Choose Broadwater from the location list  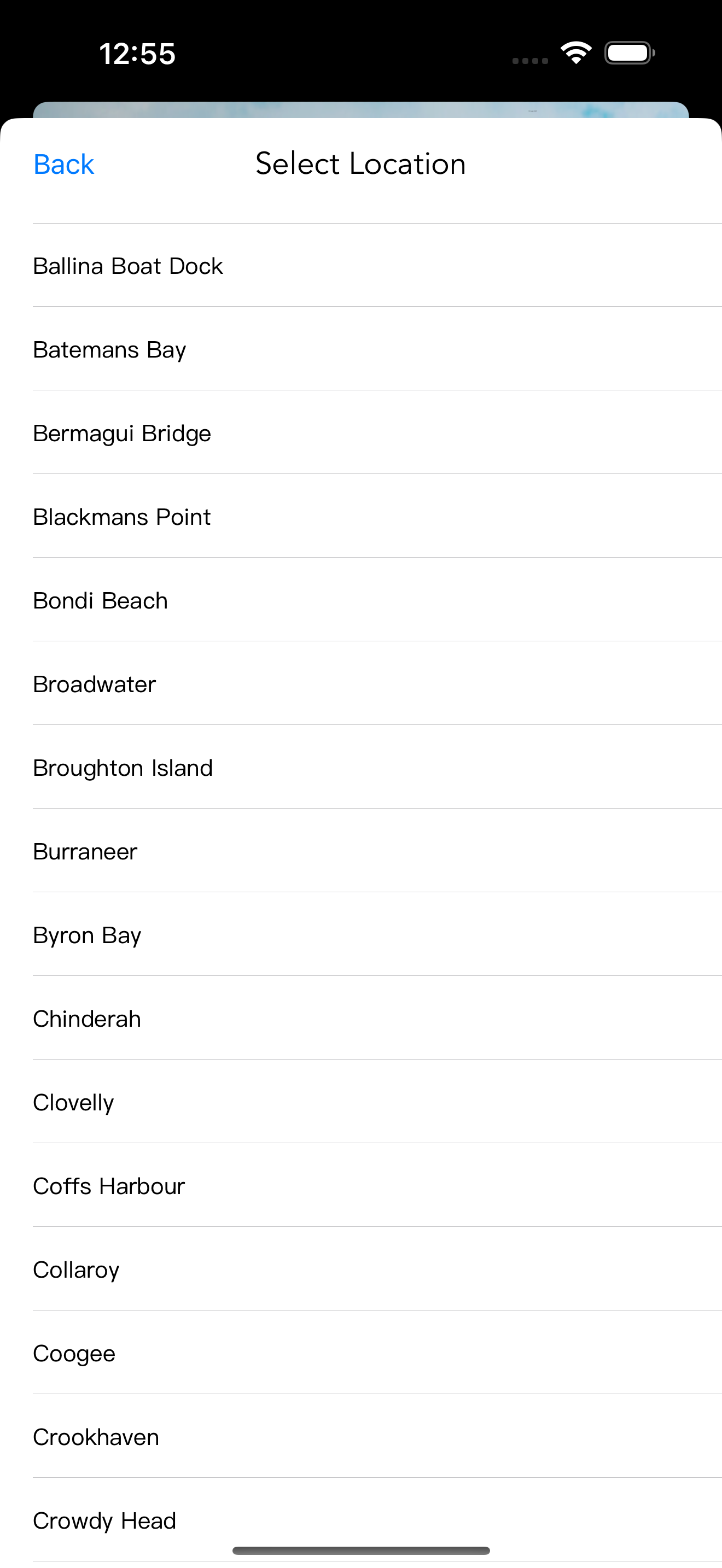tap(94, 683)
